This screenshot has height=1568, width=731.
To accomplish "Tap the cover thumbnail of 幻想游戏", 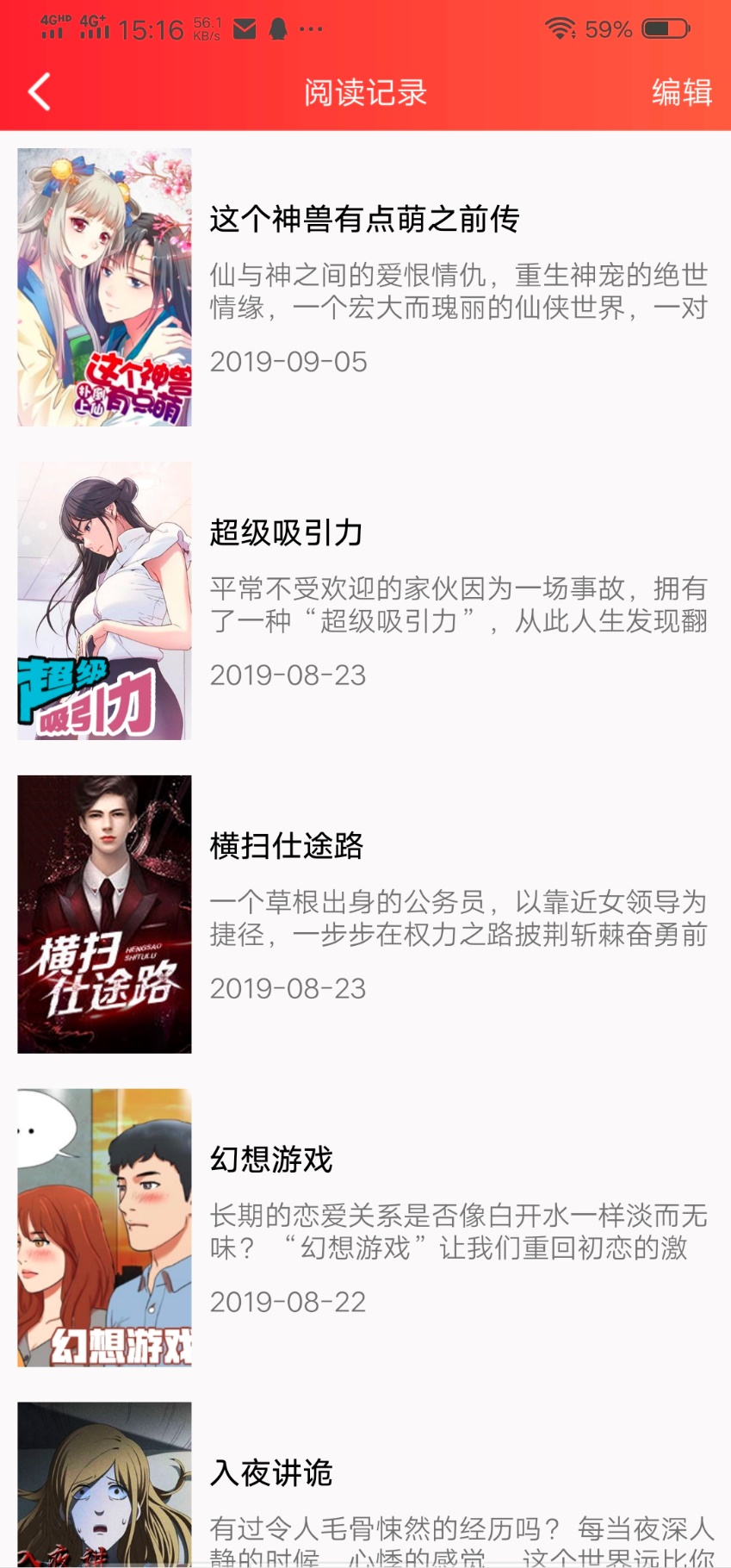I will 103,1228.
